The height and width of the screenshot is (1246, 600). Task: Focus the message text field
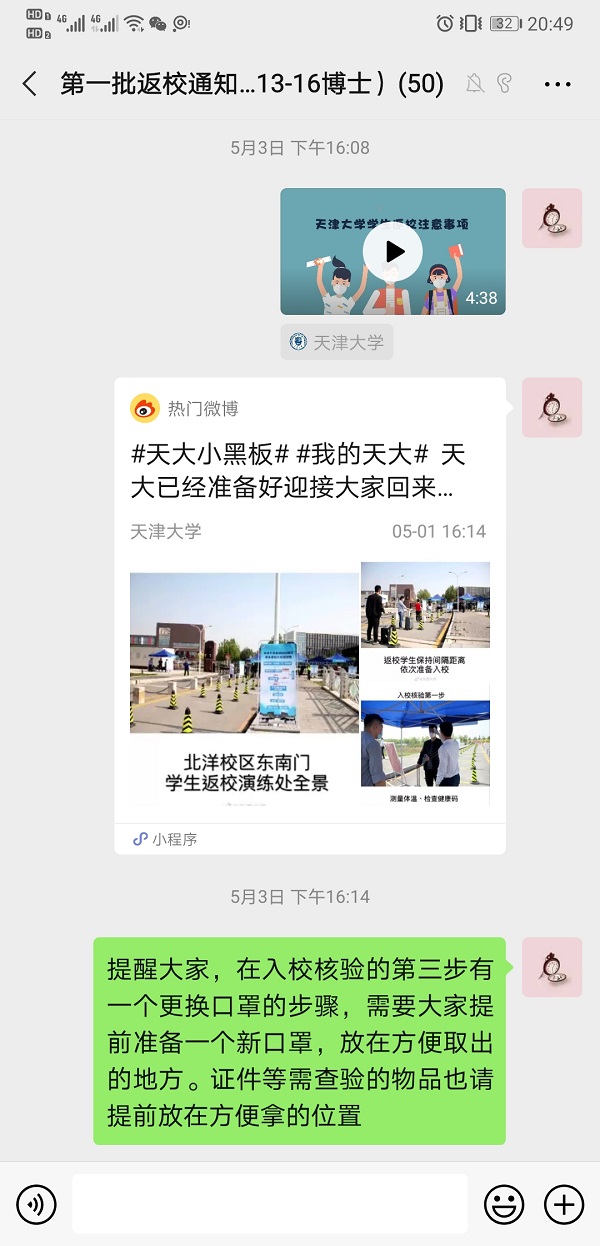coord(269,1204)
